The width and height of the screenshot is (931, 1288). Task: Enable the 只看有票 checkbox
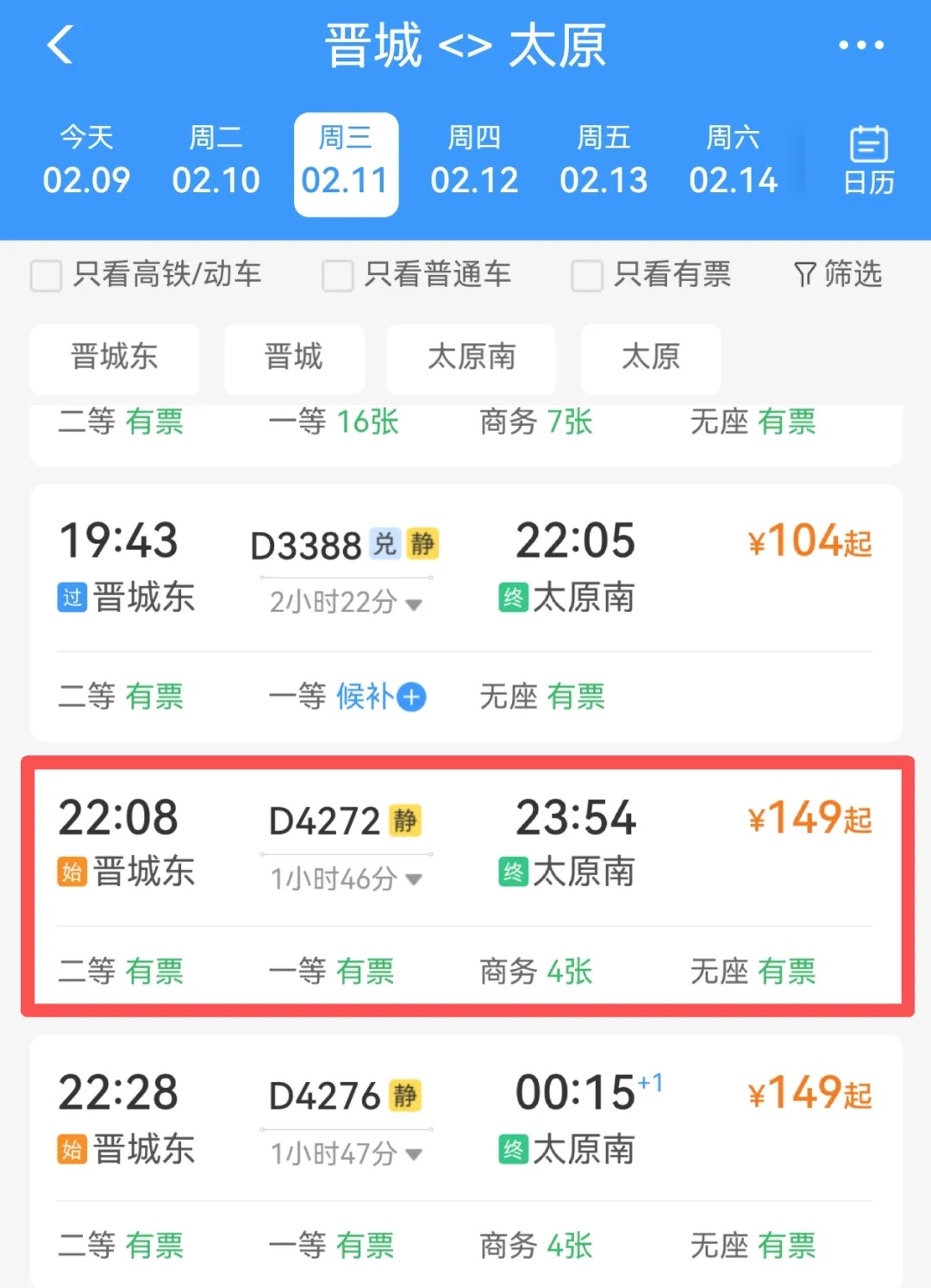click(586, 276)
